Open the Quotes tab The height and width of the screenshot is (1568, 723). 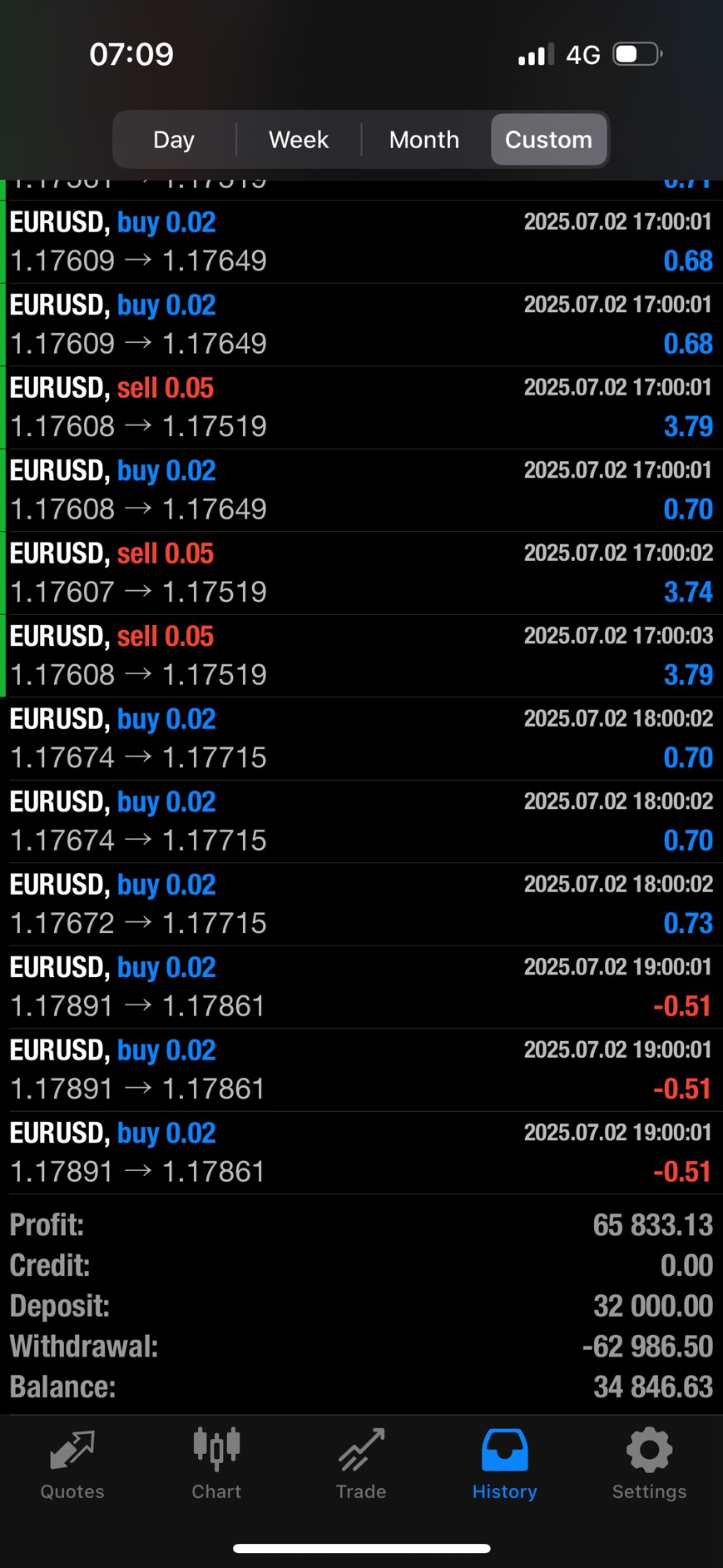72,1466
